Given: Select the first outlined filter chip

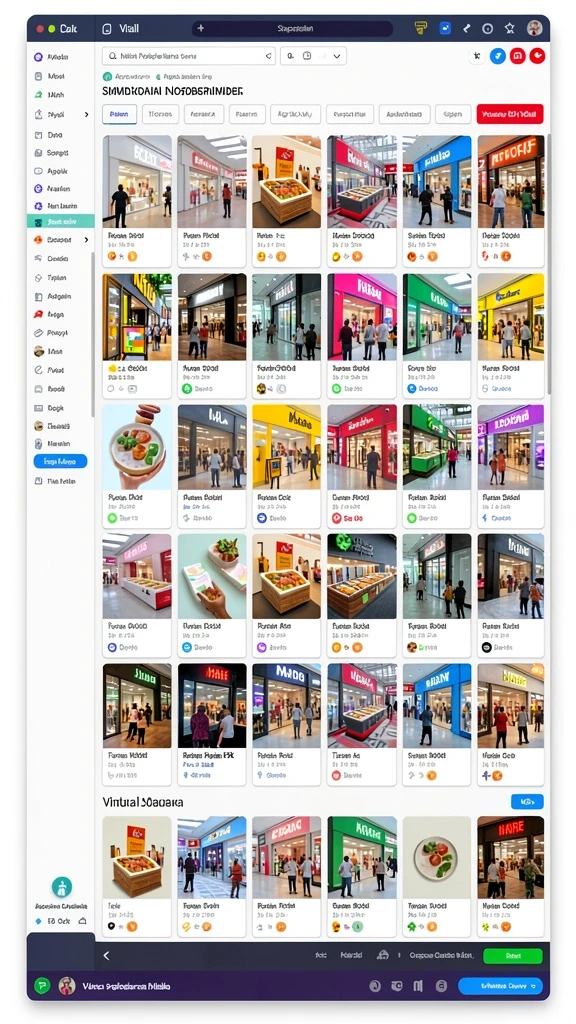Looking at the screenshot, I should coord(120,114).
